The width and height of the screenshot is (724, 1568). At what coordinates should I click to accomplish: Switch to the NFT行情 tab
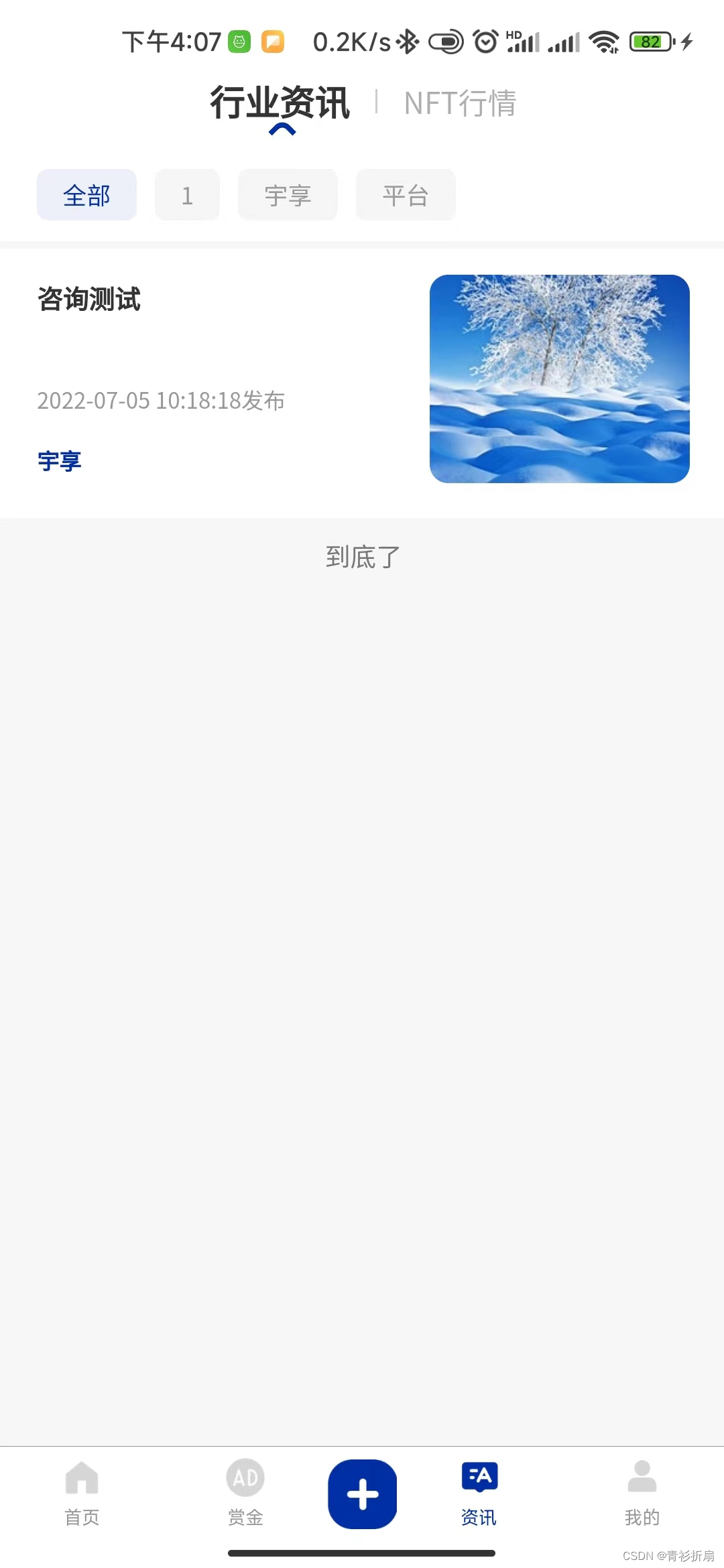460,103
